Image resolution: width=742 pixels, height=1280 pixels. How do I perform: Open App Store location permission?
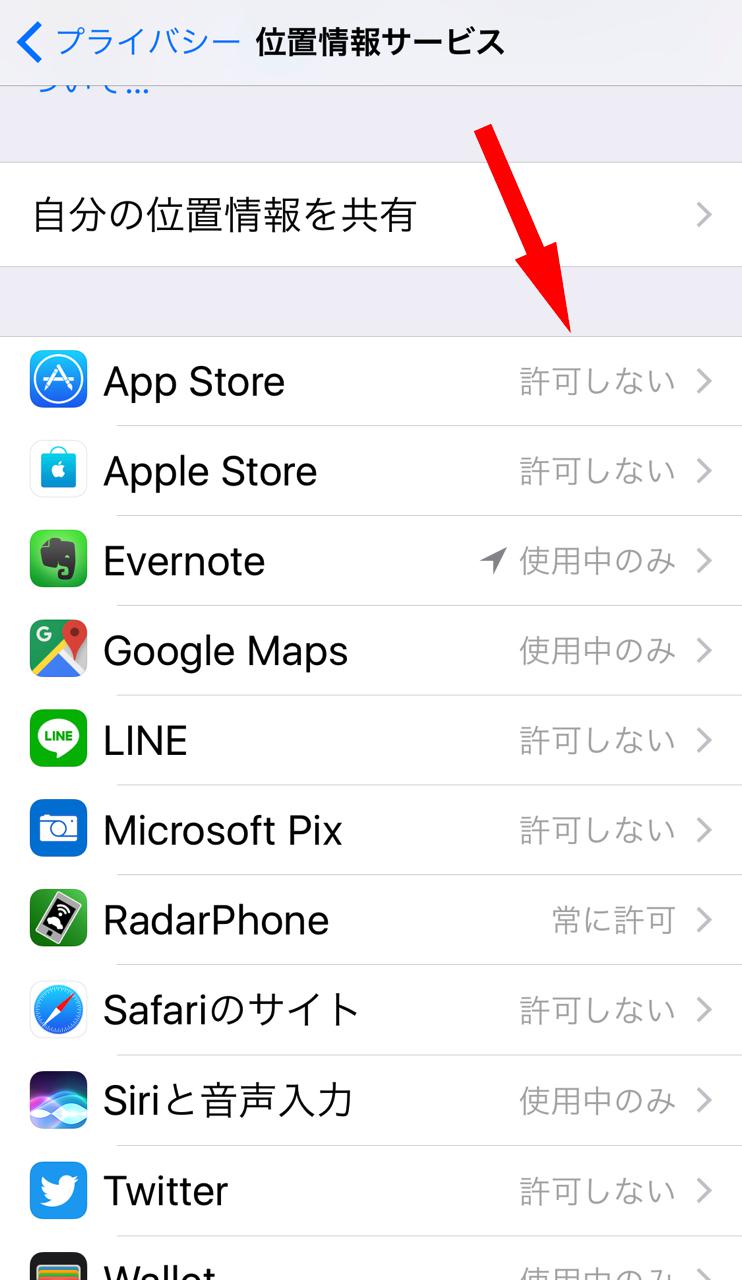click(x=371, y=381)
